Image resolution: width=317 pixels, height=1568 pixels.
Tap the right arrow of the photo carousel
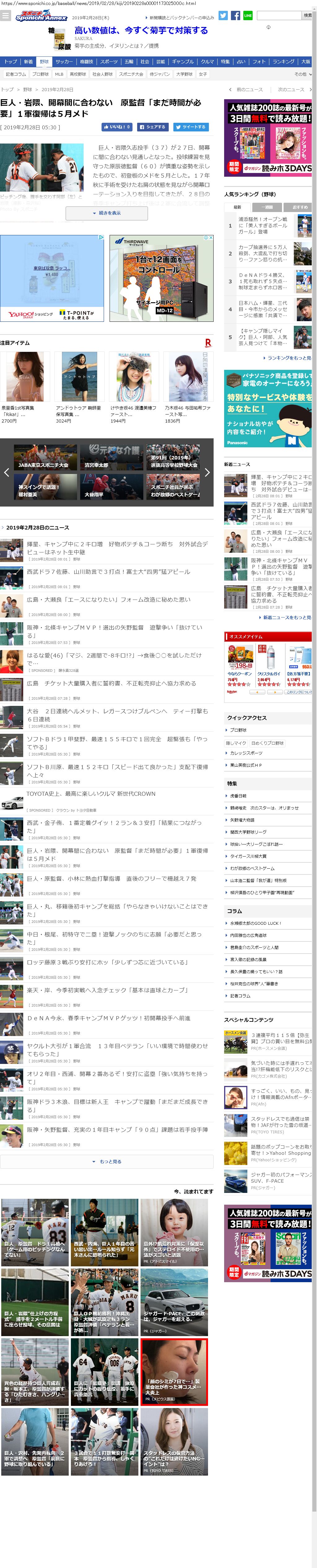point(207,472)
